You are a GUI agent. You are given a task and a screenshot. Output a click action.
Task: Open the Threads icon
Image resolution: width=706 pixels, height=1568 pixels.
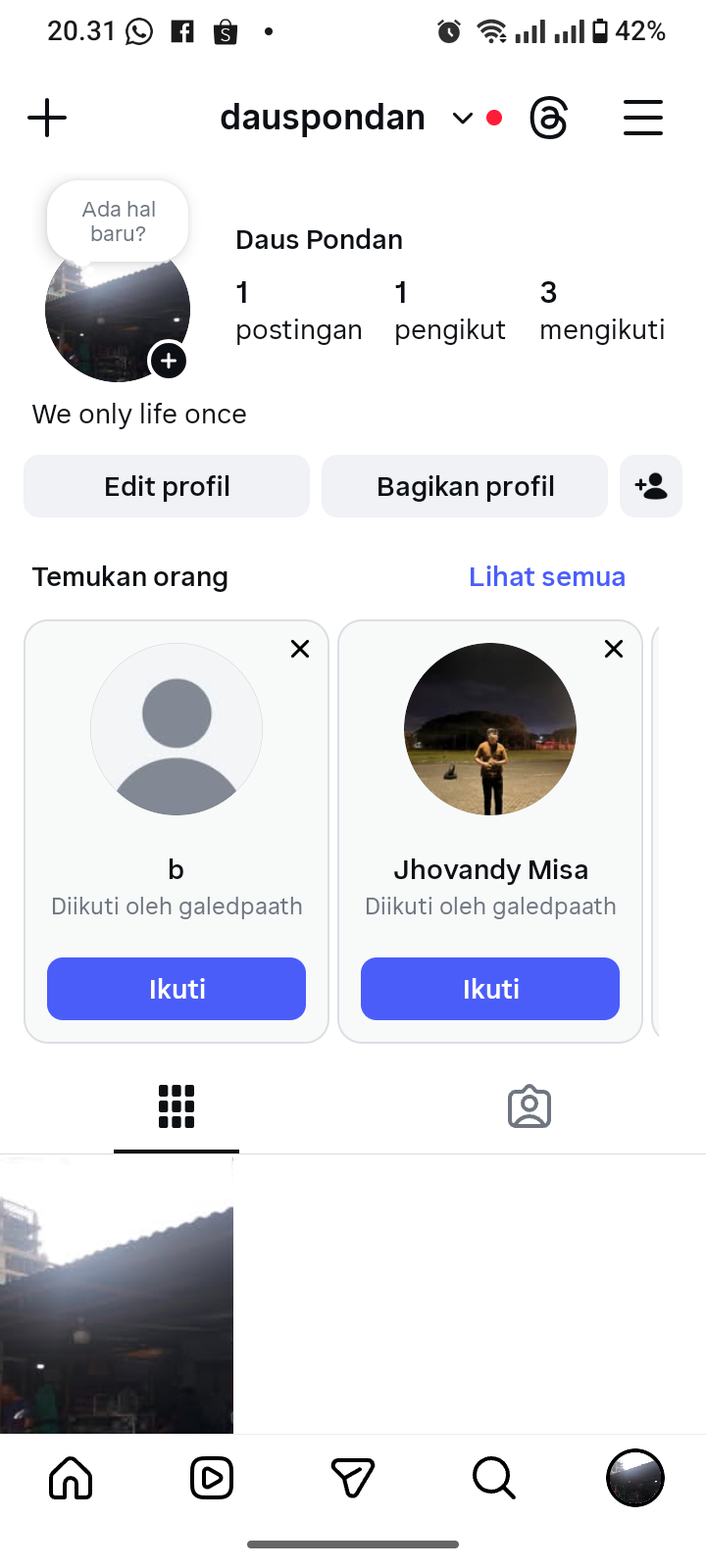[x=548, y=119]
